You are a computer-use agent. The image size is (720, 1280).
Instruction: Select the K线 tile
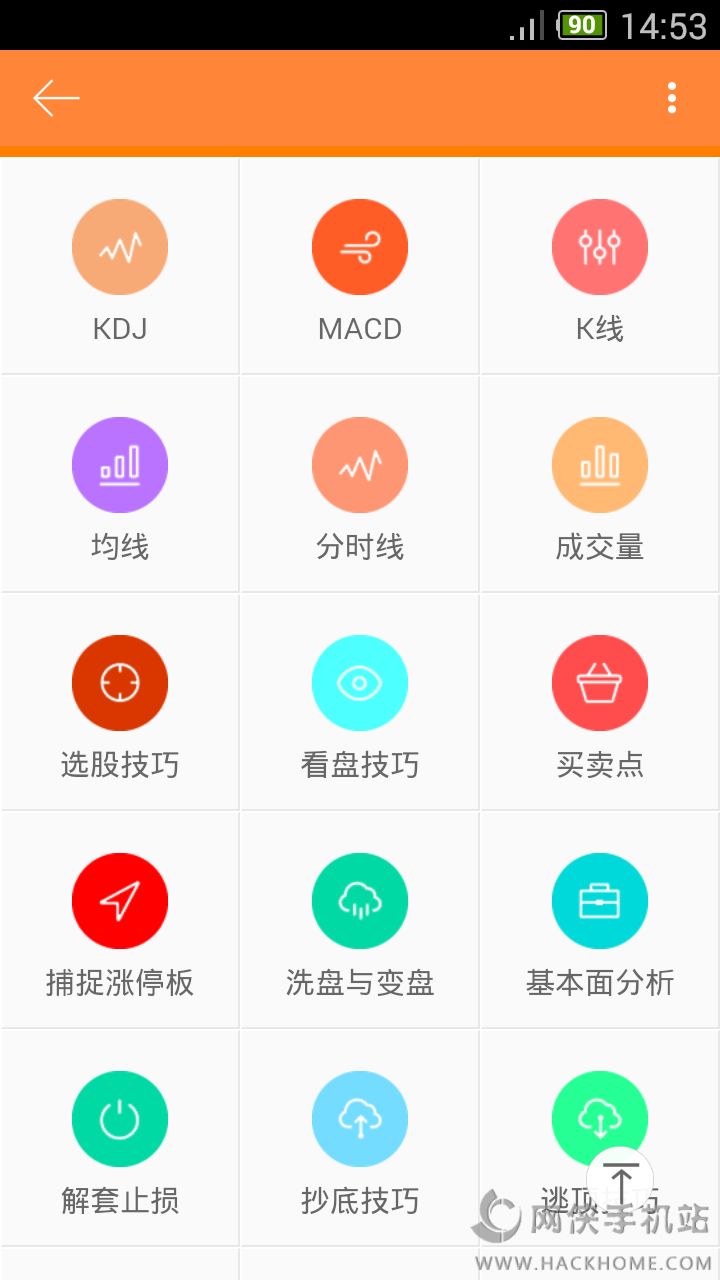point(600,267)
